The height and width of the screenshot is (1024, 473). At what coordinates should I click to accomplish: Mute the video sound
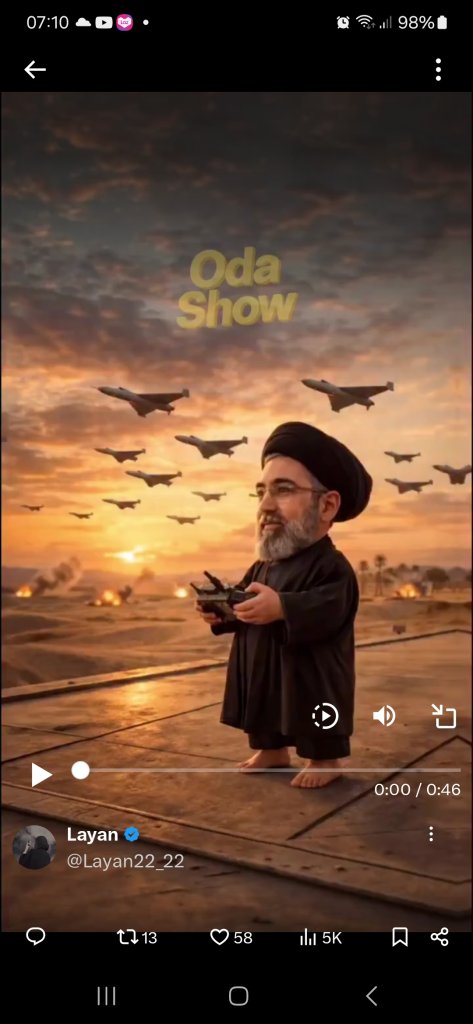click(384, 716)
